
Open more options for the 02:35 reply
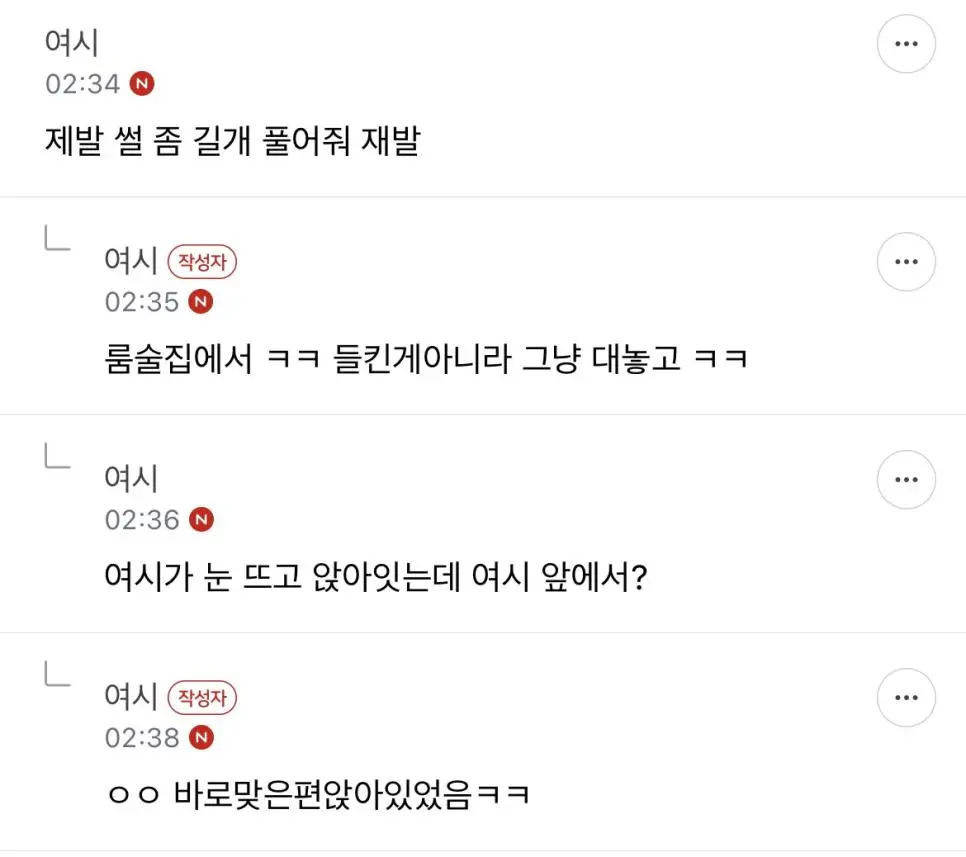906,262
